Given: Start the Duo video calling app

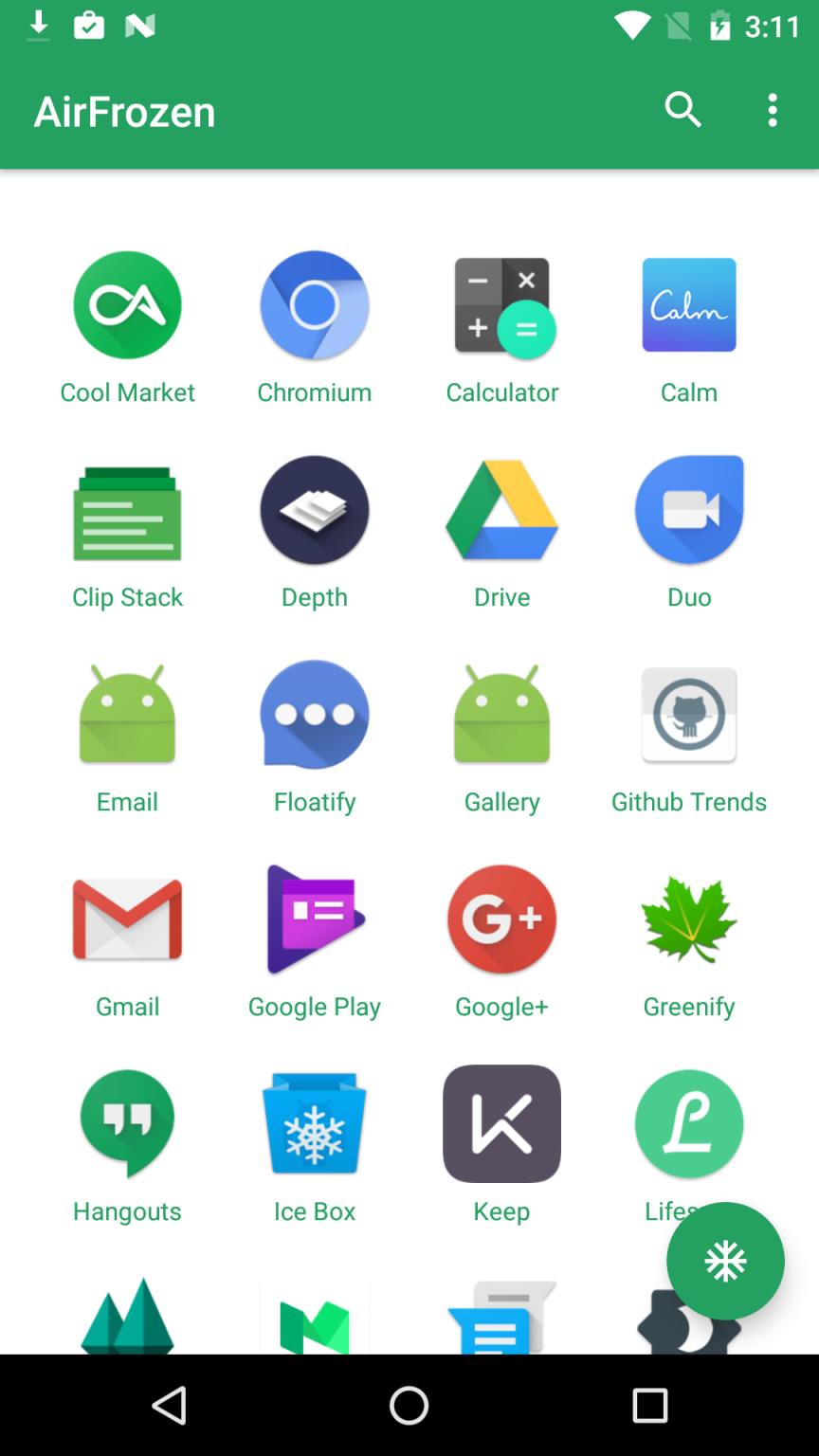Looking at the screenshot, I should (x=688, y=509).
